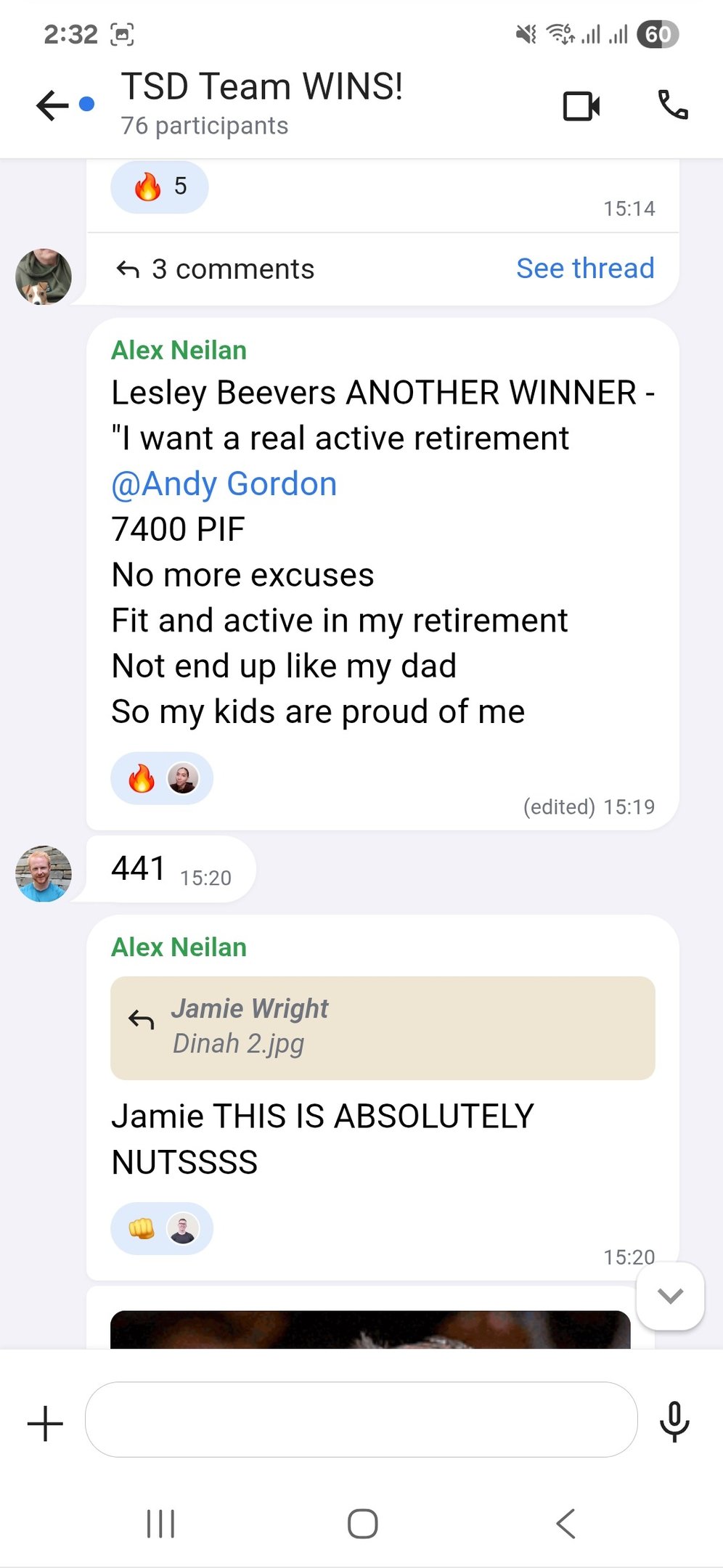The height and width of the screenshot is (1568, 723).
Task: Tap the @Andy Gordon mention
Action: (x=224, y=483)
